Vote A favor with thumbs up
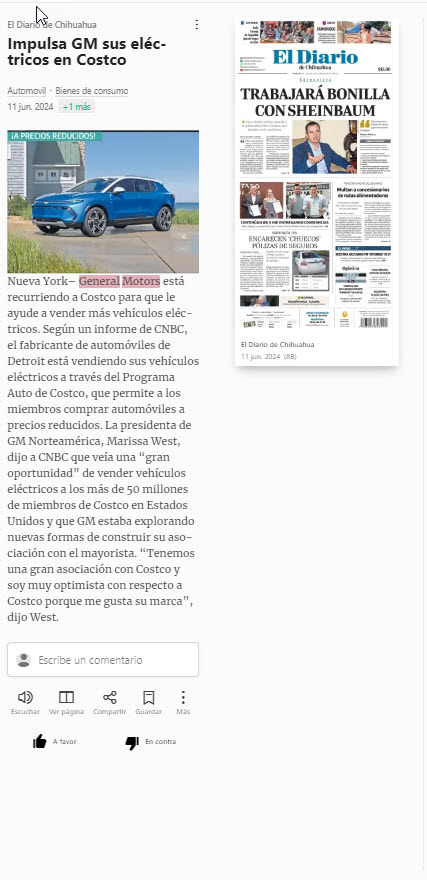 54,742
